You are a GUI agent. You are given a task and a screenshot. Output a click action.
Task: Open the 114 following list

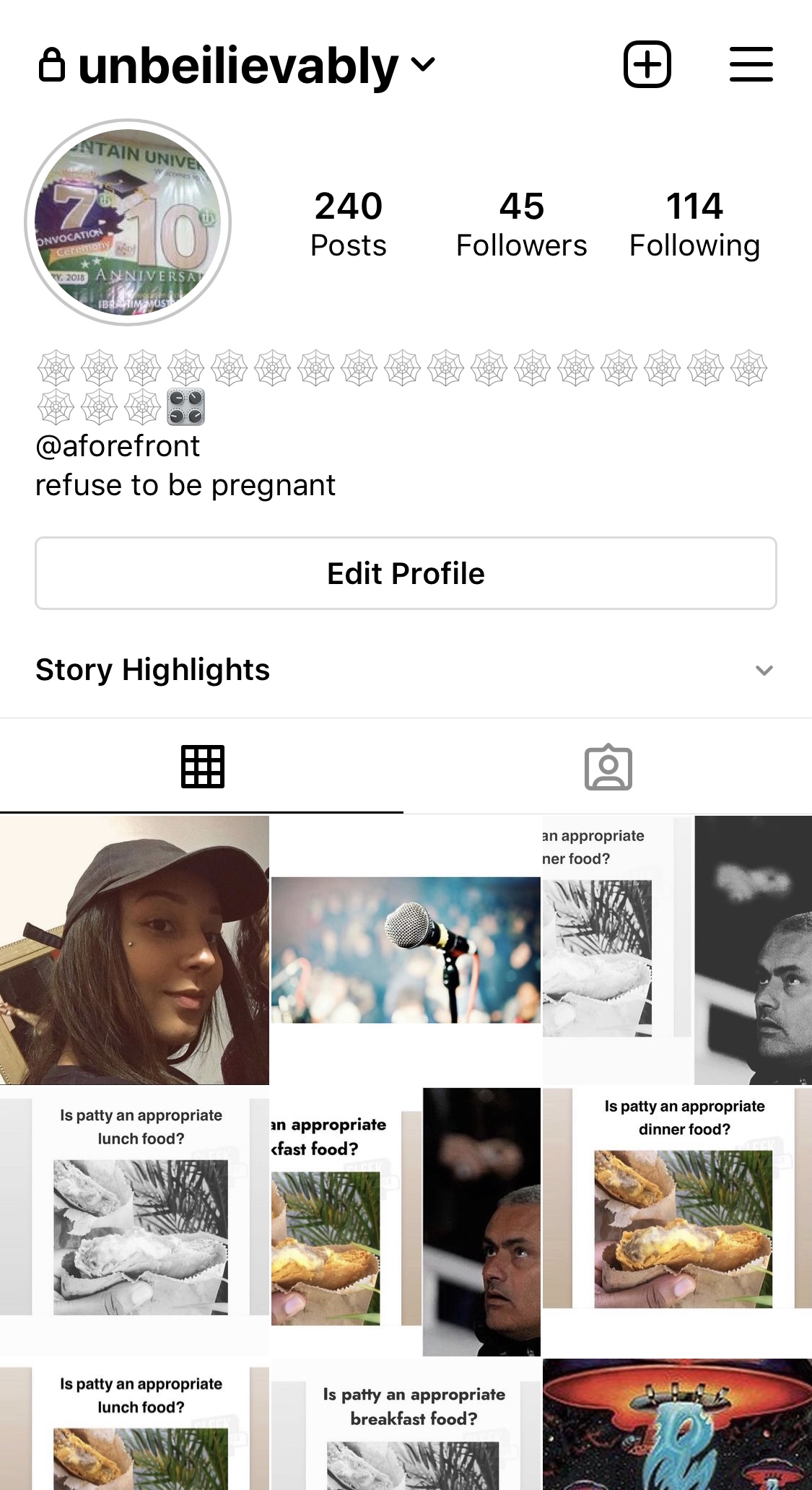[x=694, y=224]
